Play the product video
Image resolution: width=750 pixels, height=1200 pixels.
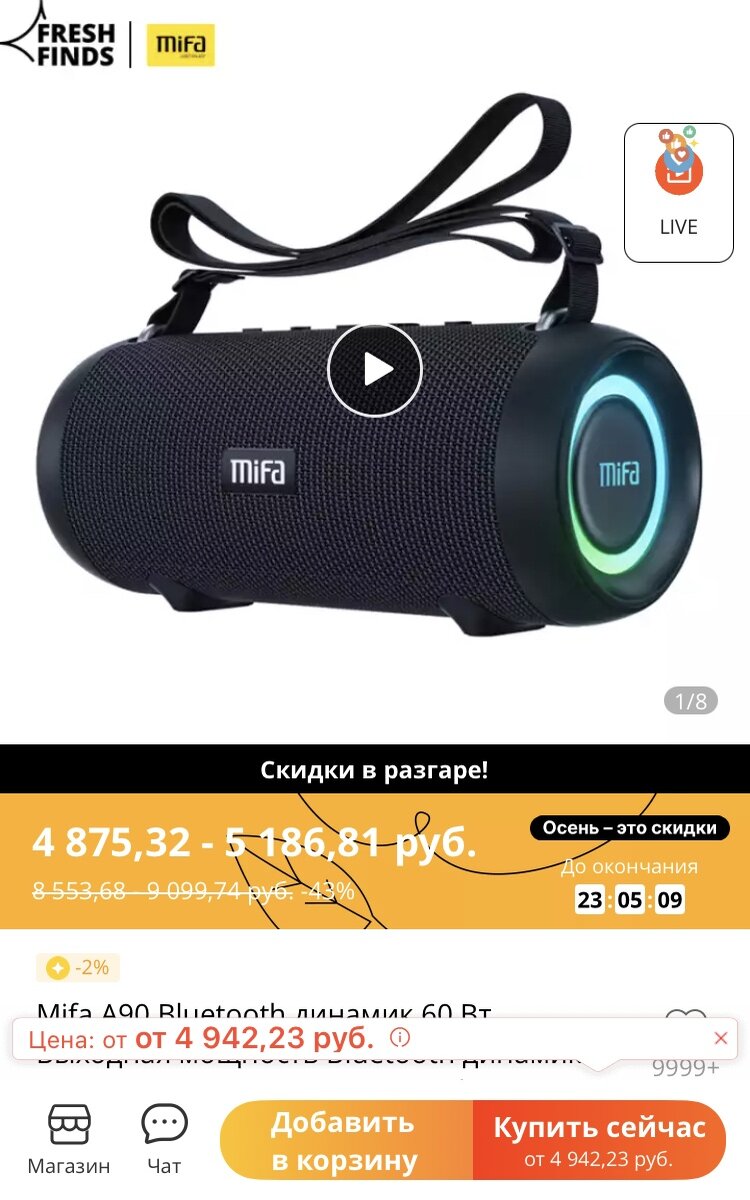pos(375,369)
